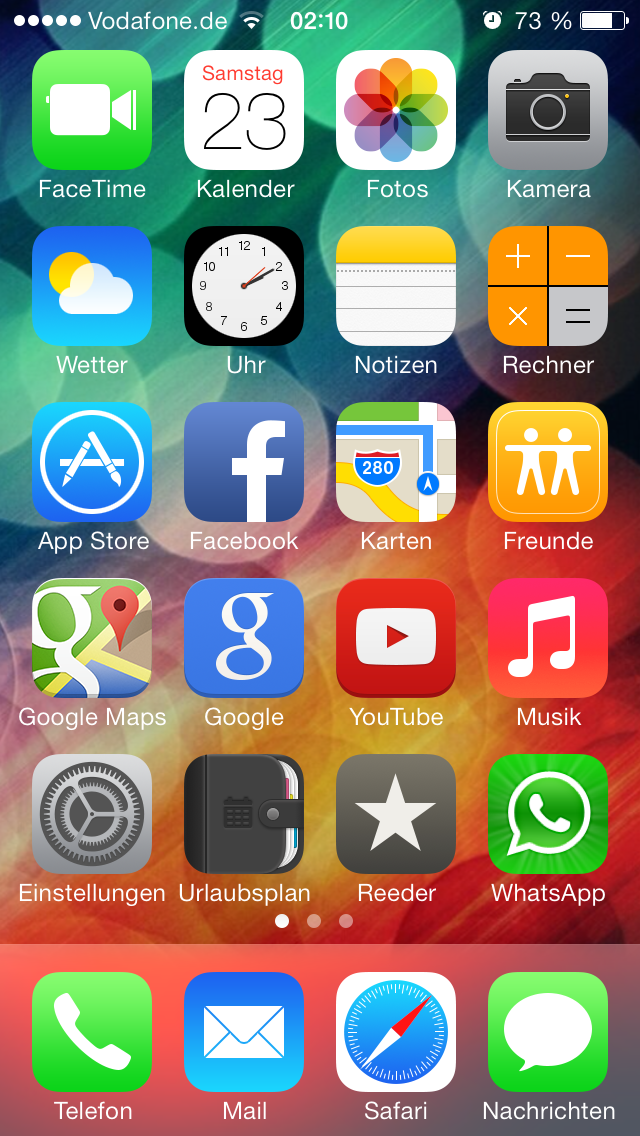This screenshot has height=1136, width=640.
Task: Start the Kamera app
Action: pos(548,110)
